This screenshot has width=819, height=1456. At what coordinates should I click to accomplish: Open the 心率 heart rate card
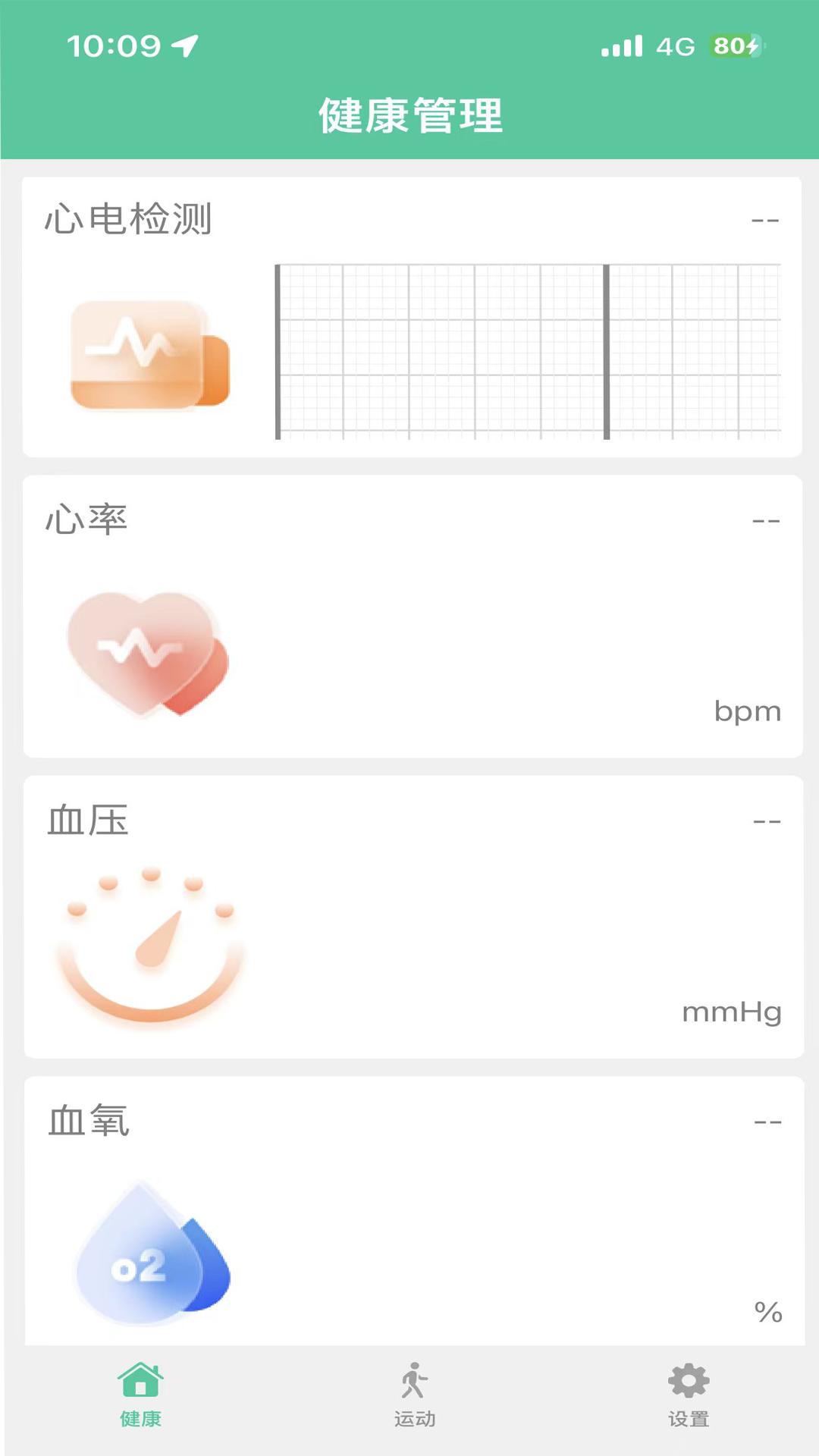point(414,616)
